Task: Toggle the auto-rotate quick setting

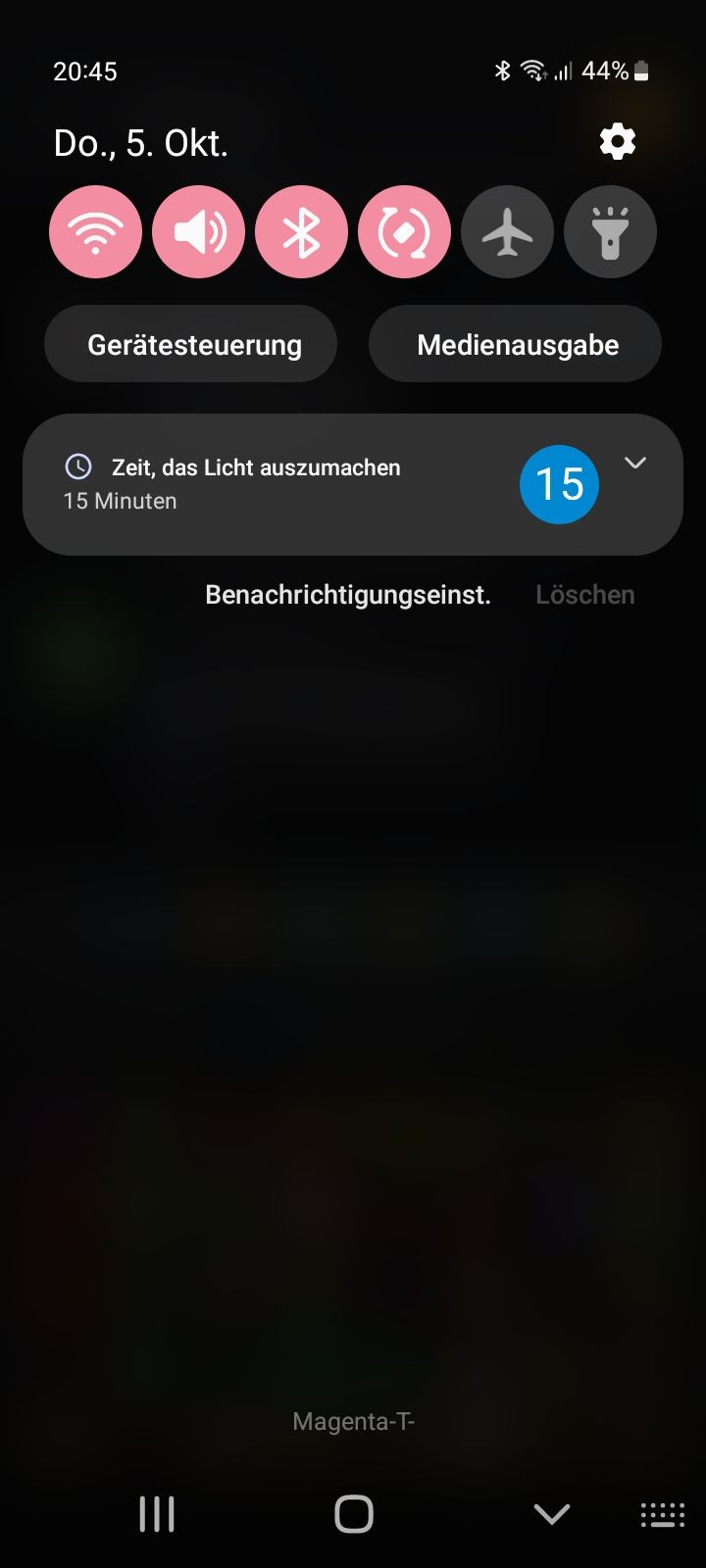Action: pyautogui.click(x=404, y=232)
